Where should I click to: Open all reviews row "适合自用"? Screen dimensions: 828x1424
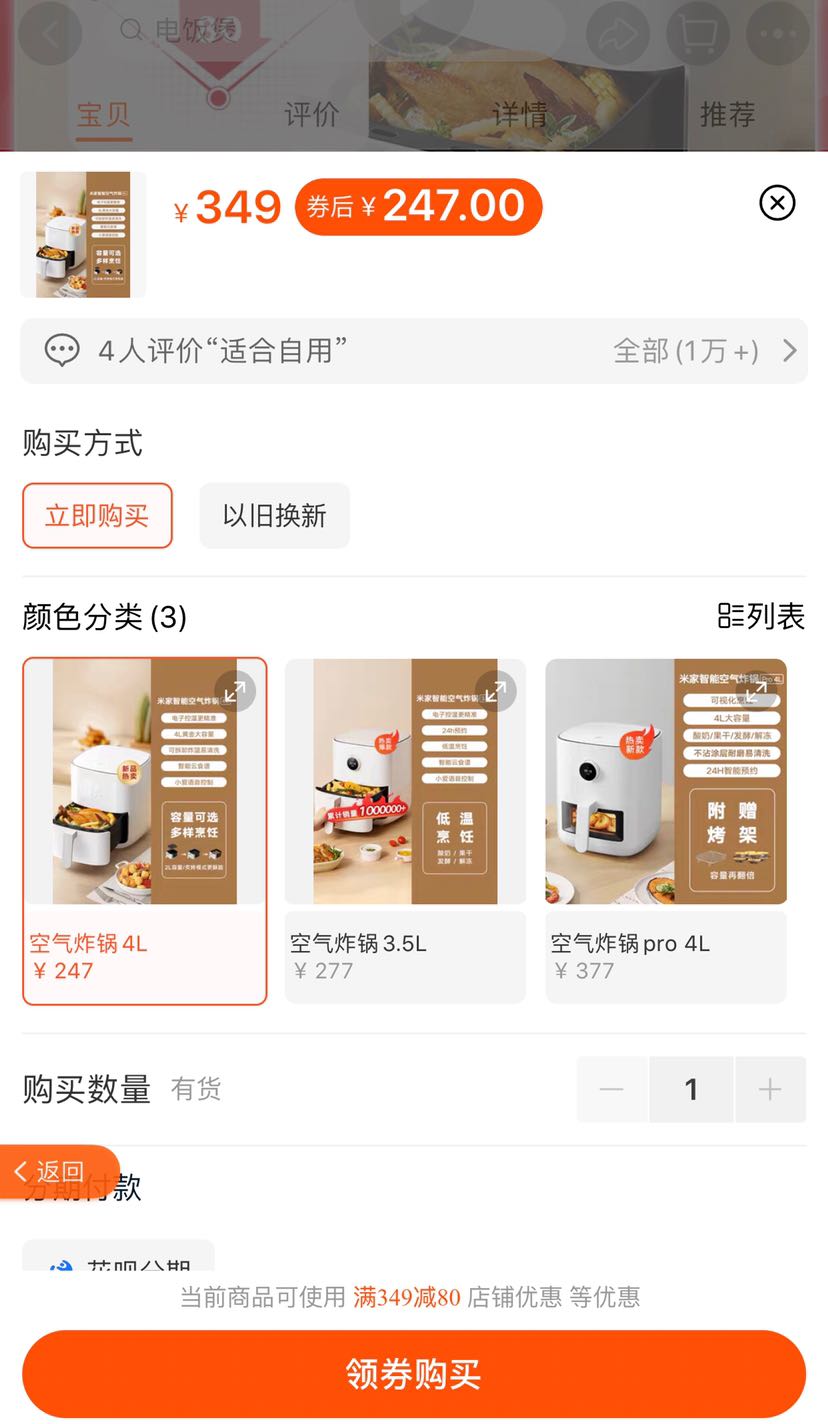[414, 351]
